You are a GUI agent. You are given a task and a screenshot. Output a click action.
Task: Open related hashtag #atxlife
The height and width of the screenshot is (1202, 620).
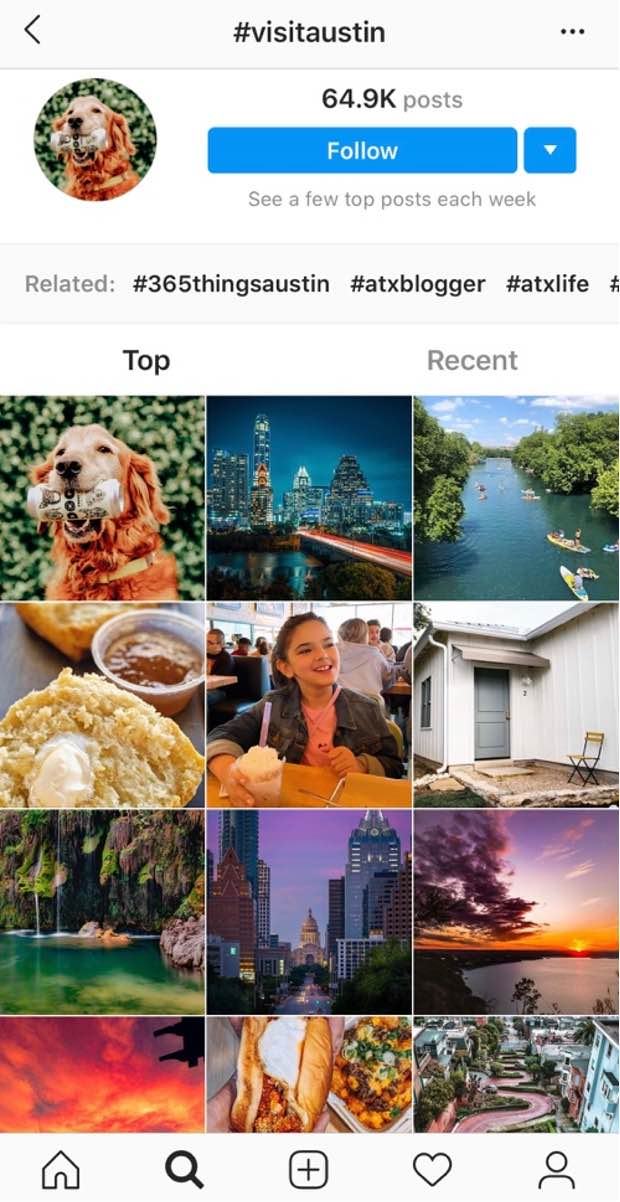547,284
